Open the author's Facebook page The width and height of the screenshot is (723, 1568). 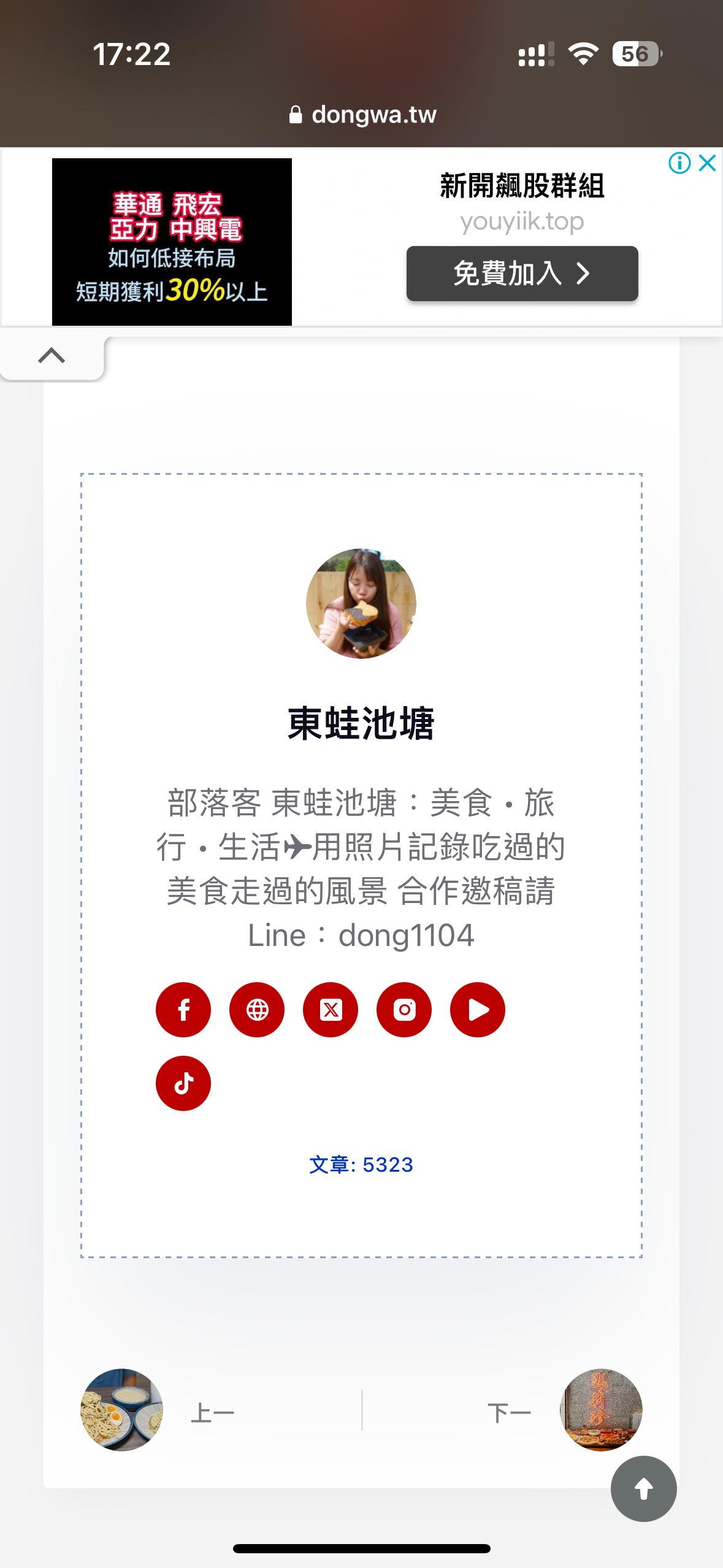[x=183, y=1010]
